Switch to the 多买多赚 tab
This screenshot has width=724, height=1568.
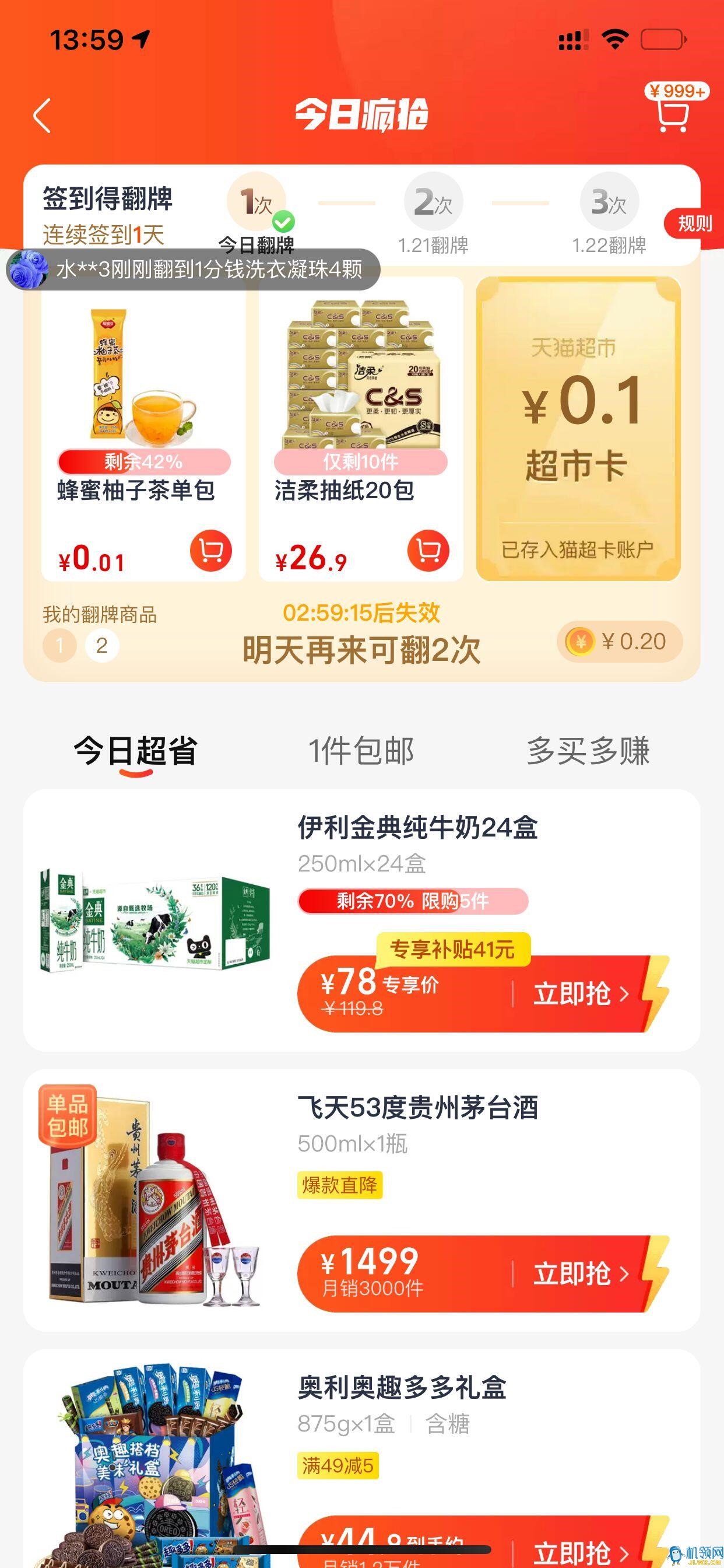click(x=588, y=751)
